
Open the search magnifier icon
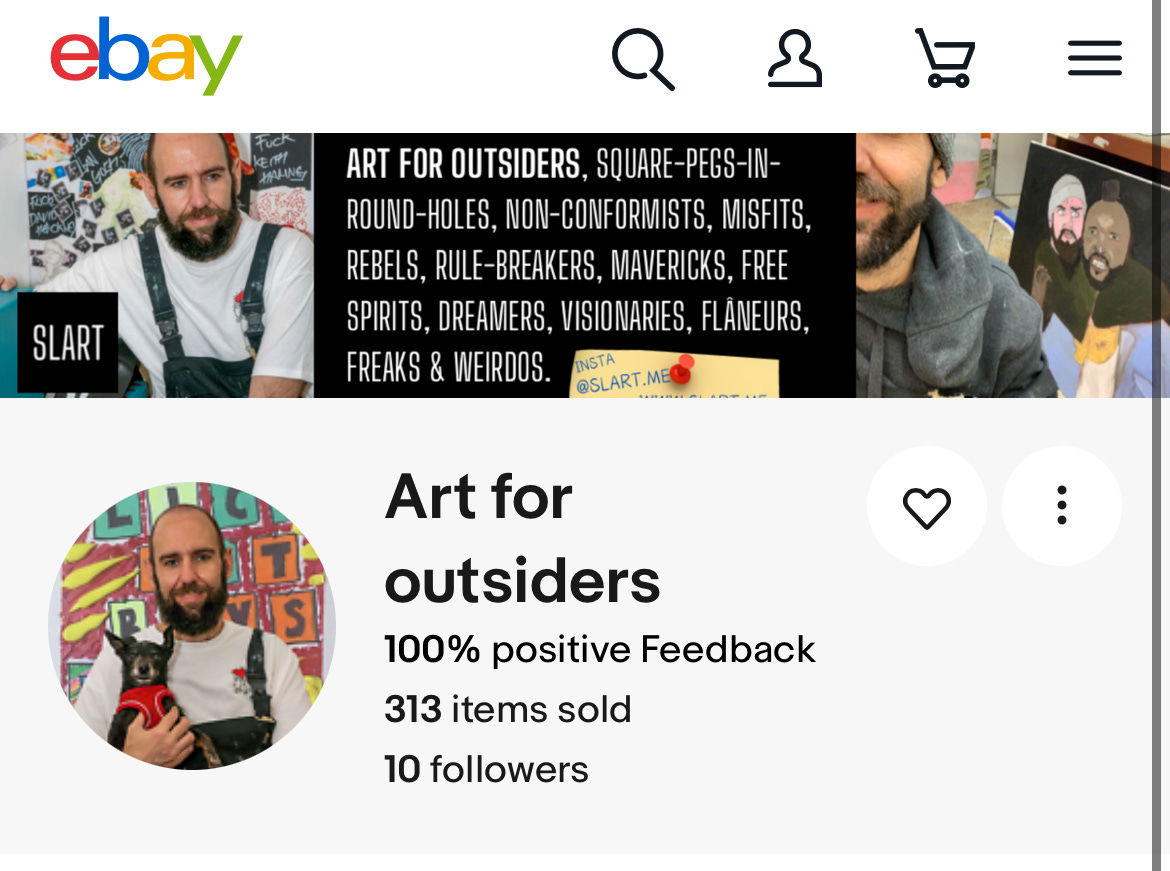tap(643, 59)
